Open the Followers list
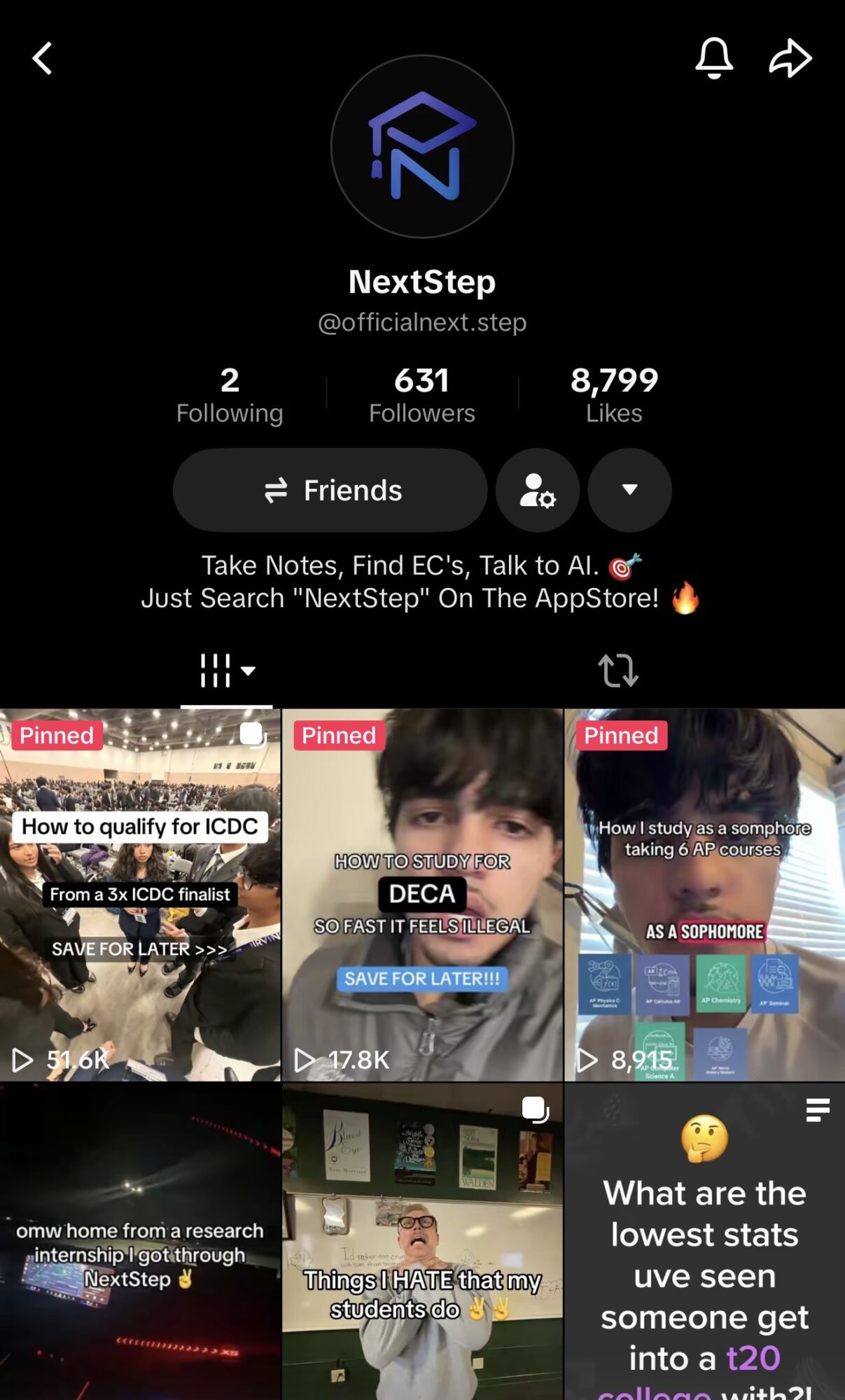Image resolution: width=845 pixels, height=1400 pixels. click(422, 395)
